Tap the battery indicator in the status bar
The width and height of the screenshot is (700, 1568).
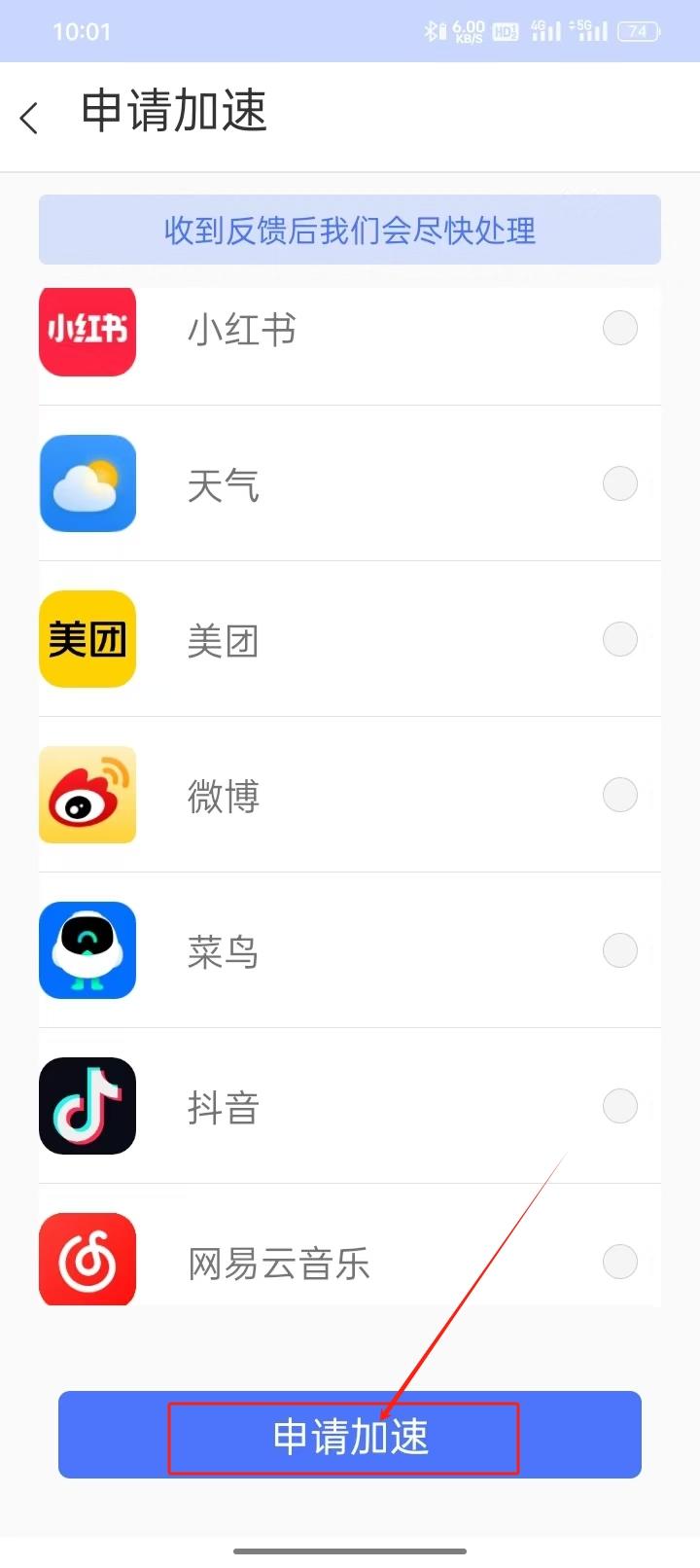pos(637,31)
